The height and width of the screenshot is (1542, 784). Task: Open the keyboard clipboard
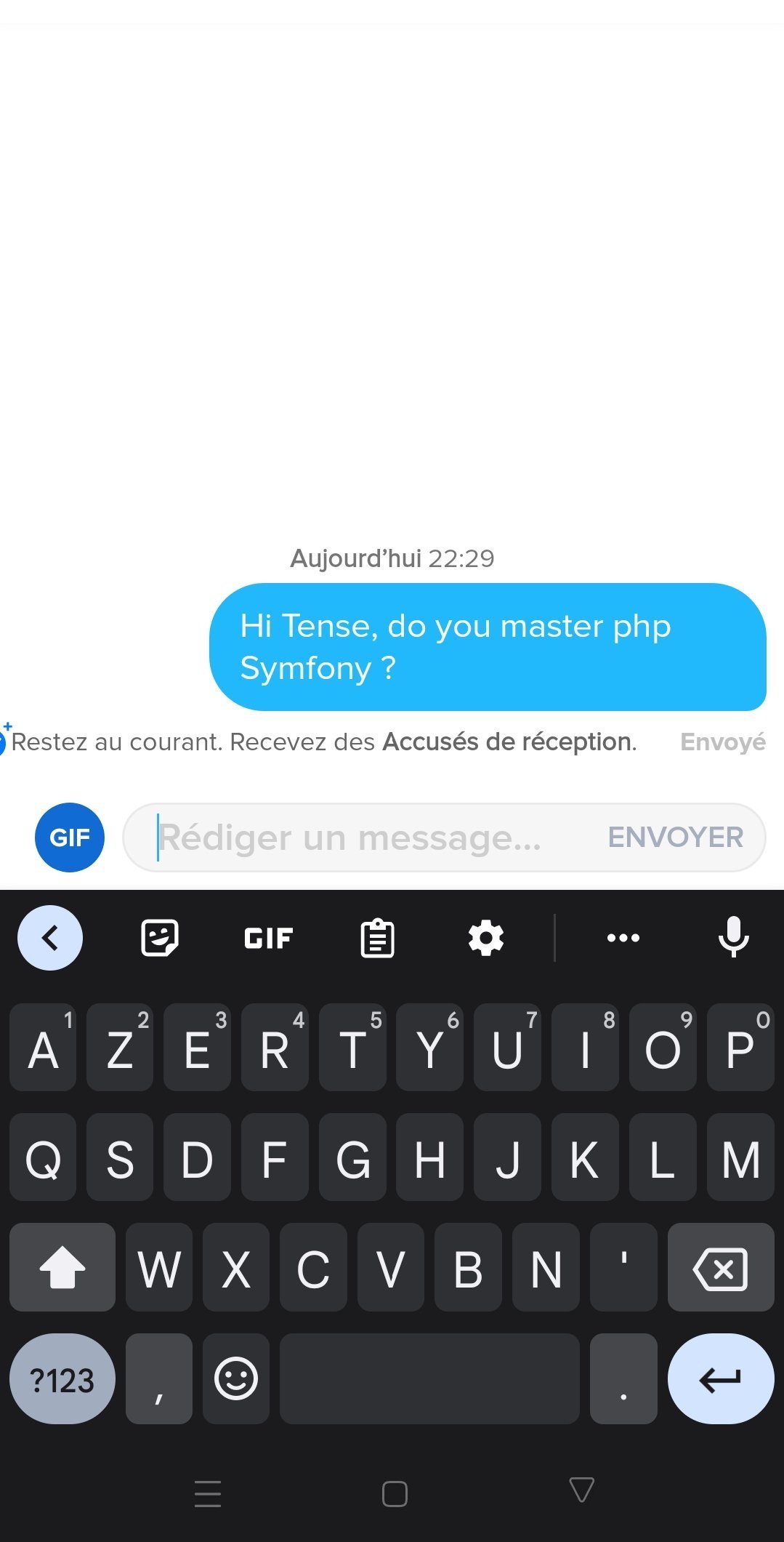377,938
